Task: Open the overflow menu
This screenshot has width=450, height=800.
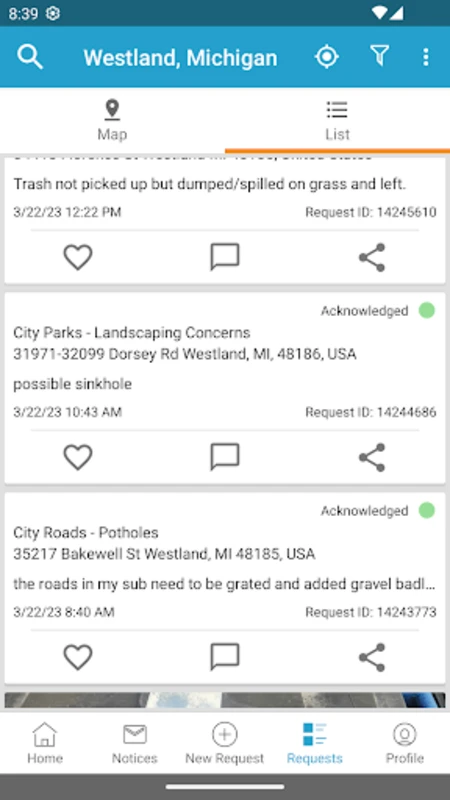Action: coord(426,57)
